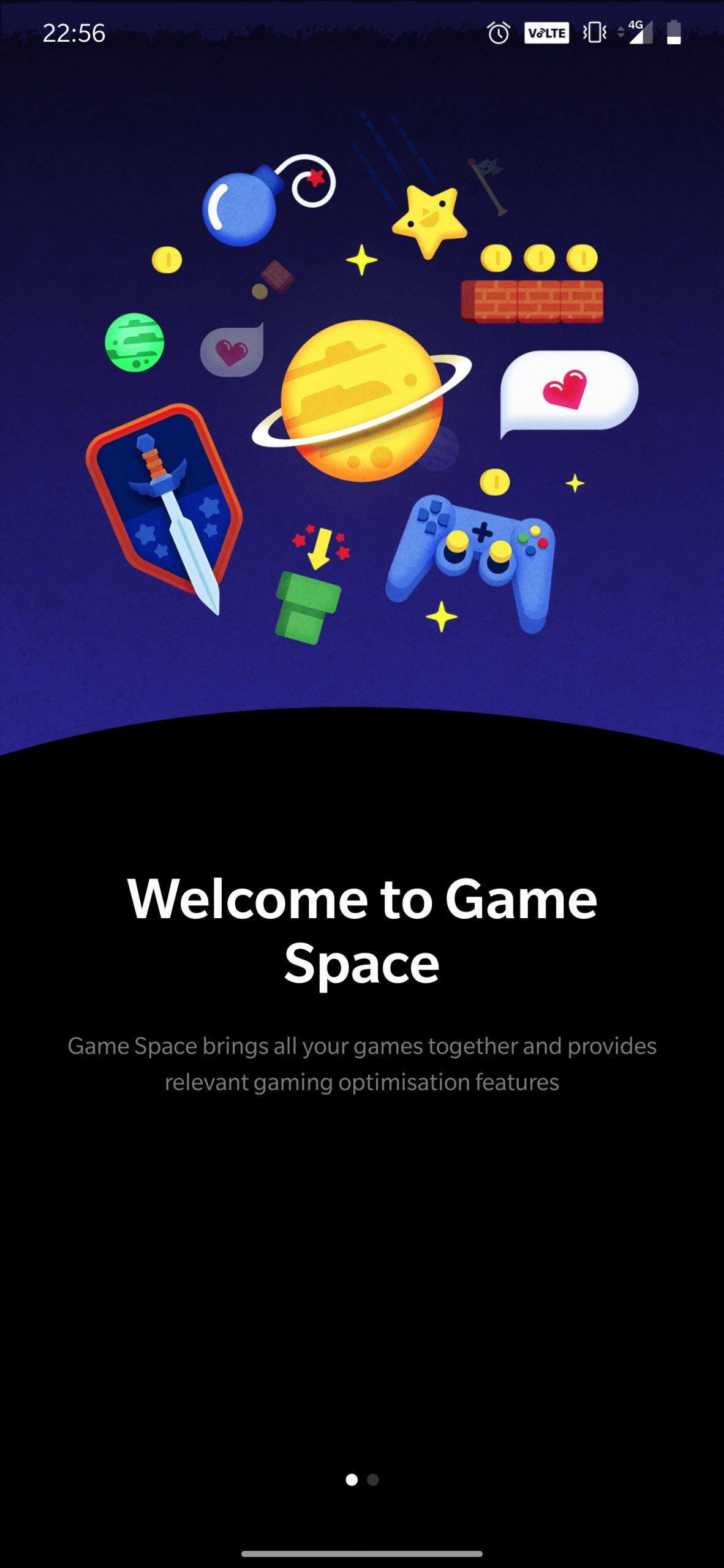
Task: Jump to the second onboarding page dot
Action: (x=372, y=1480)
